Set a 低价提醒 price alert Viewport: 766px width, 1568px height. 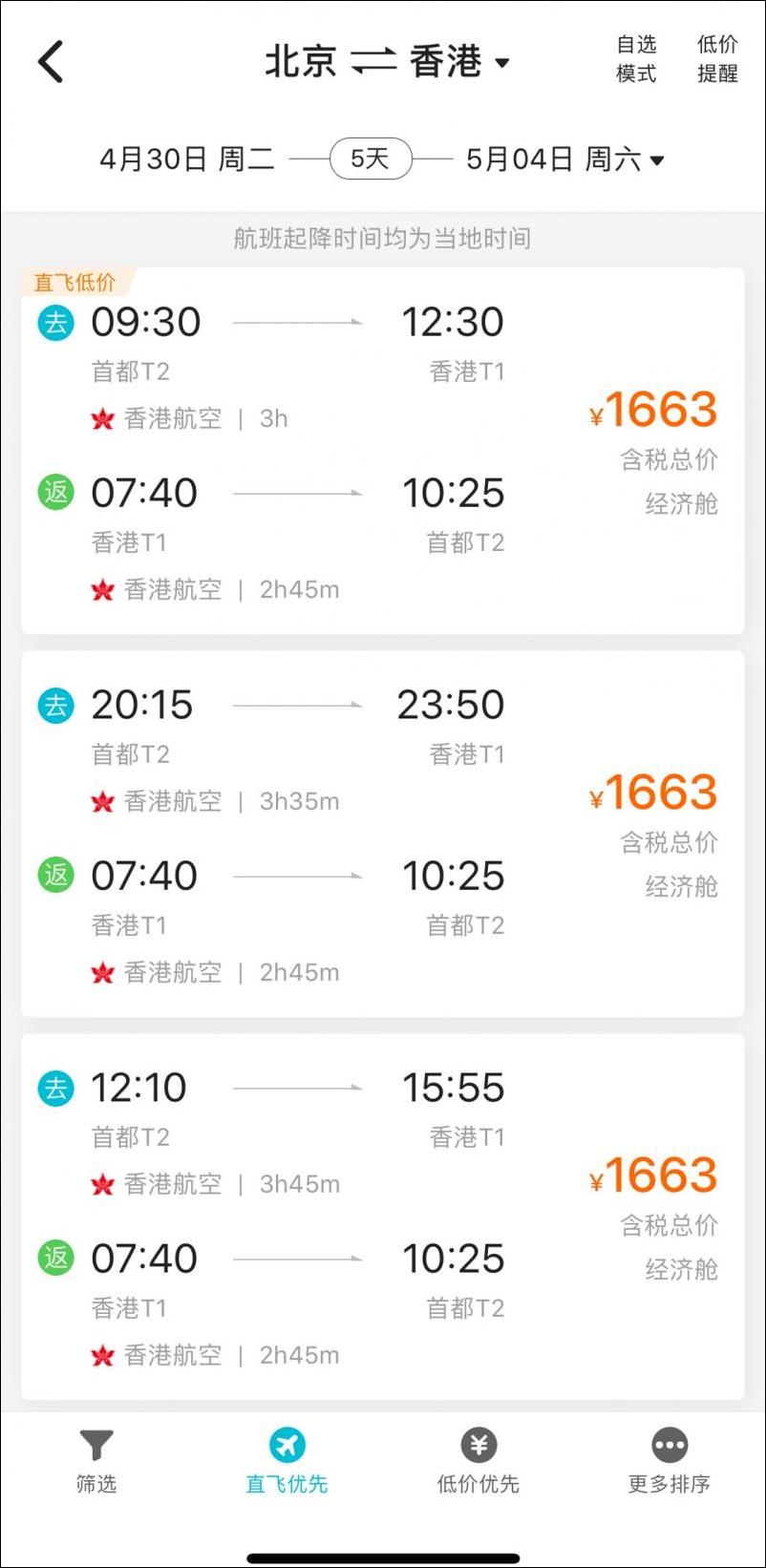[x=717, y=59]
